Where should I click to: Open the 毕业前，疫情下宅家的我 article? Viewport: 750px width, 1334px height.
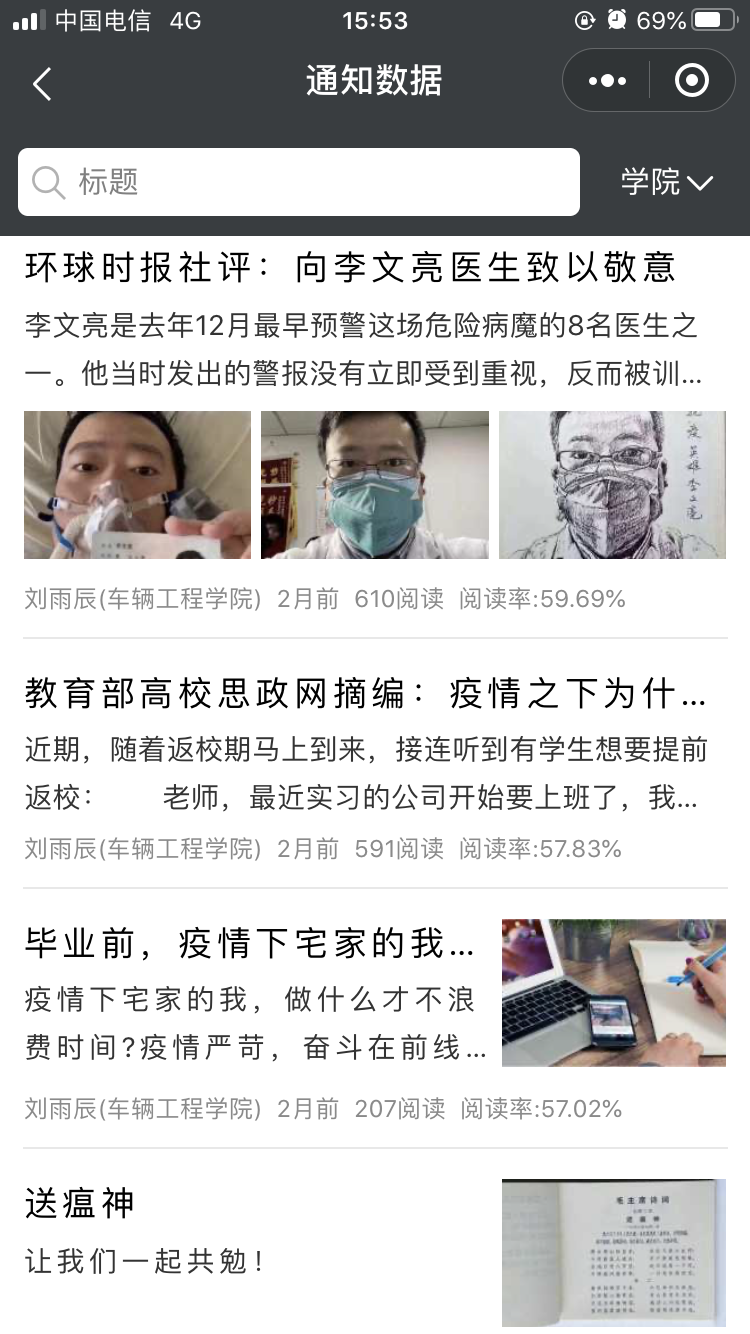click(250, 943)
